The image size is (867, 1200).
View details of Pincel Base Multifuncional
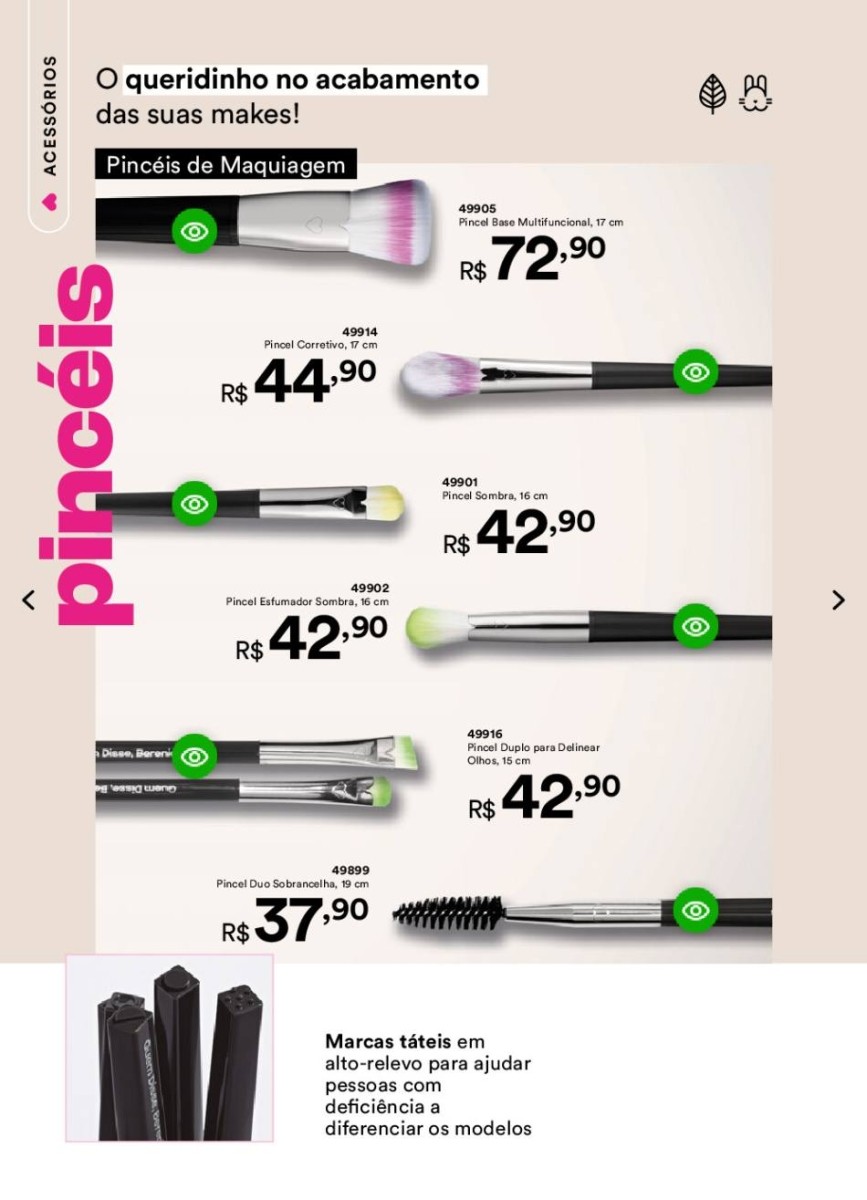[195, 231]
